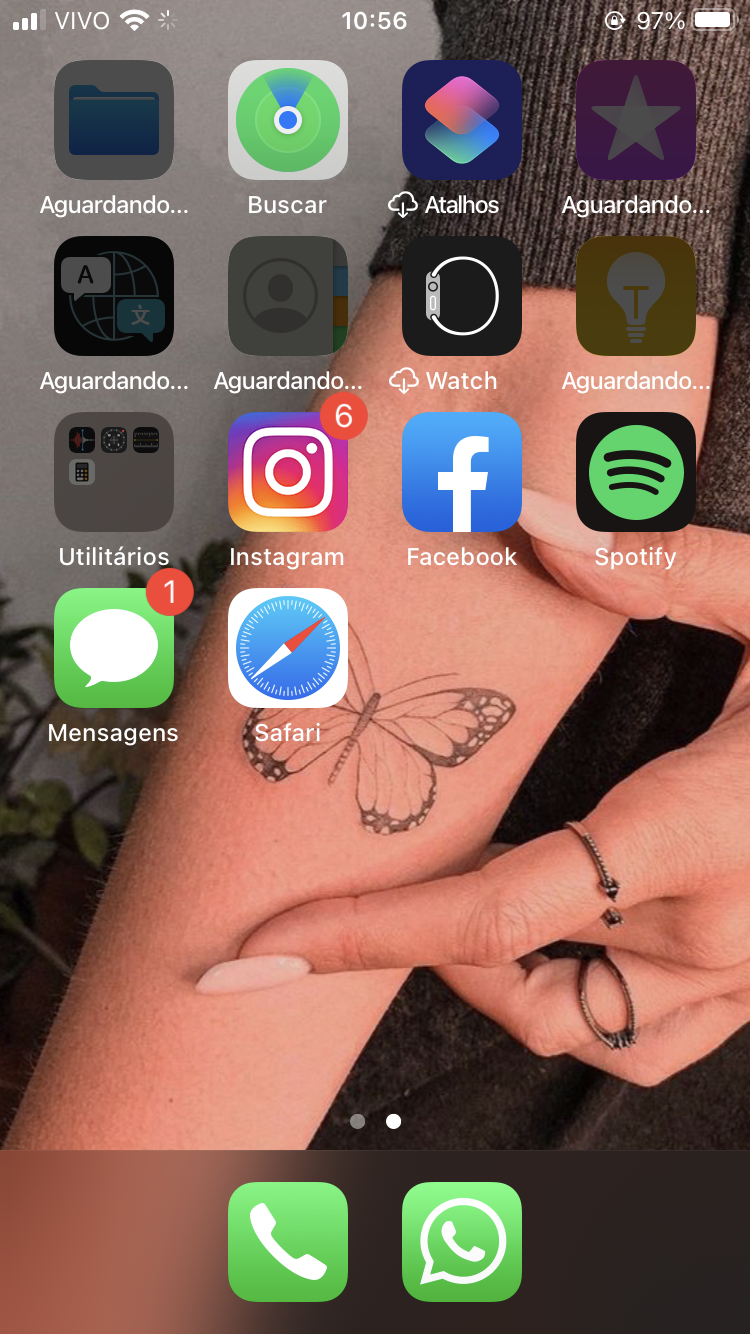
Task: Tap the waiting Files app icon
Action: [x=114, y=120]
